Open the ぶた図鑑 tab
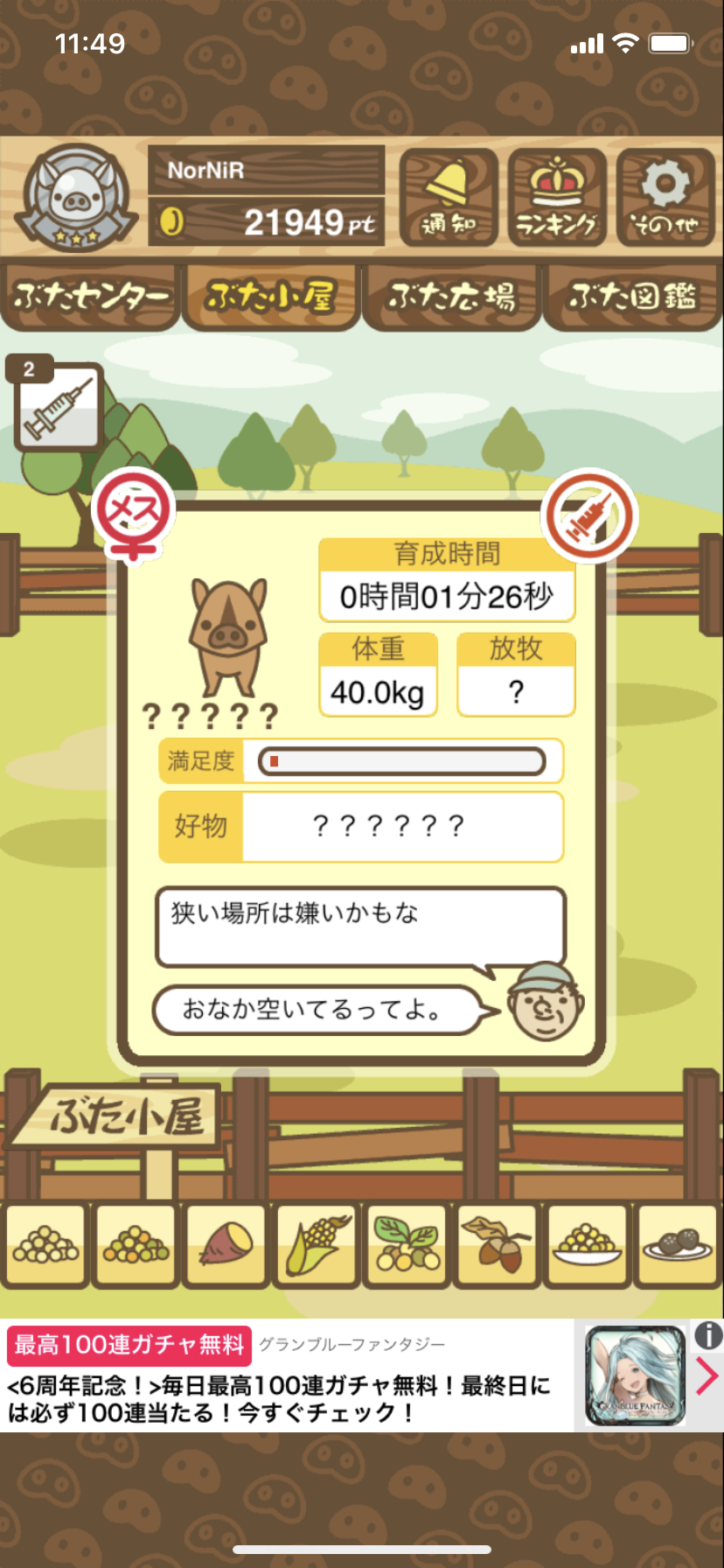 click(x=632, y=297)
